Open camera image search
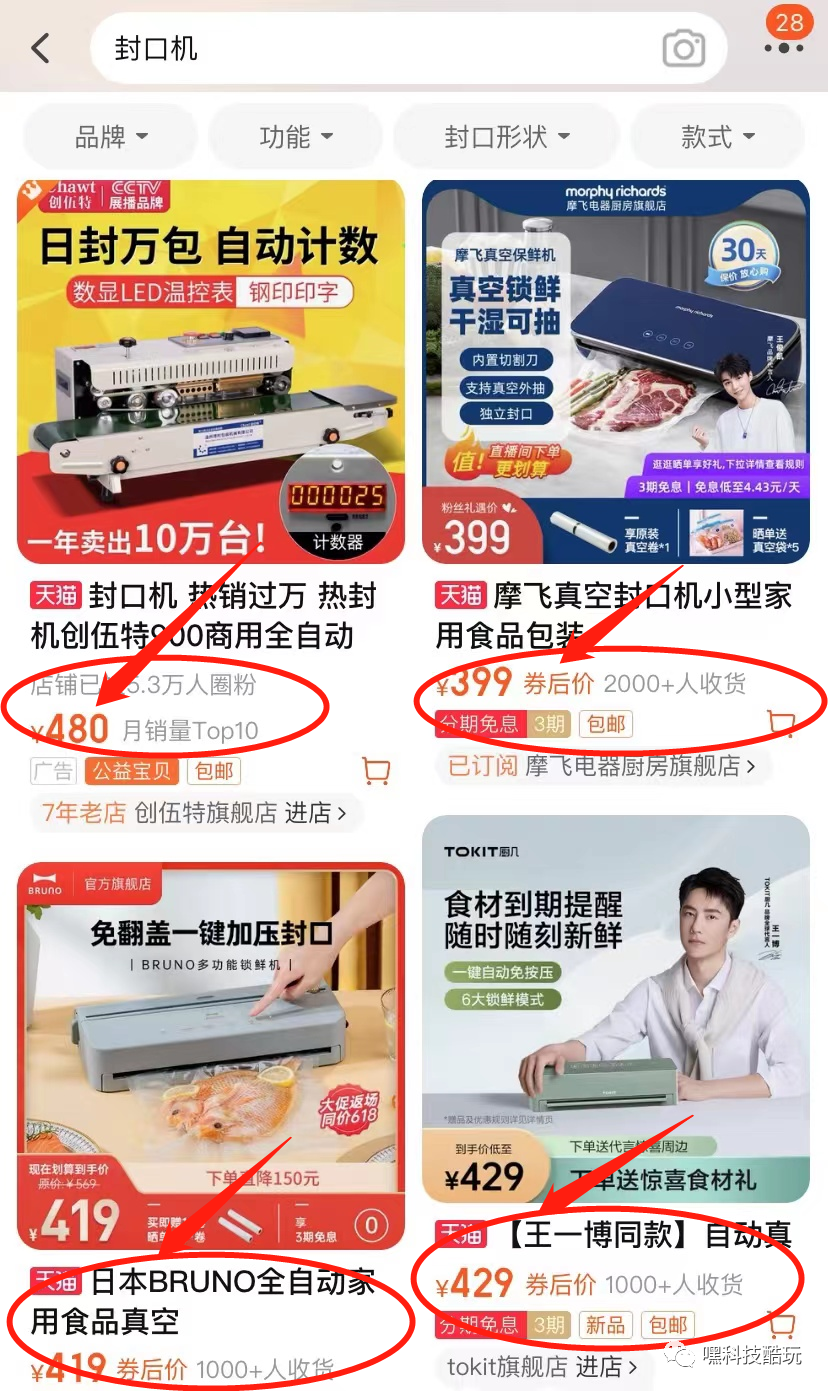Viewport: 828px width, 1391px height. [684, 49]
